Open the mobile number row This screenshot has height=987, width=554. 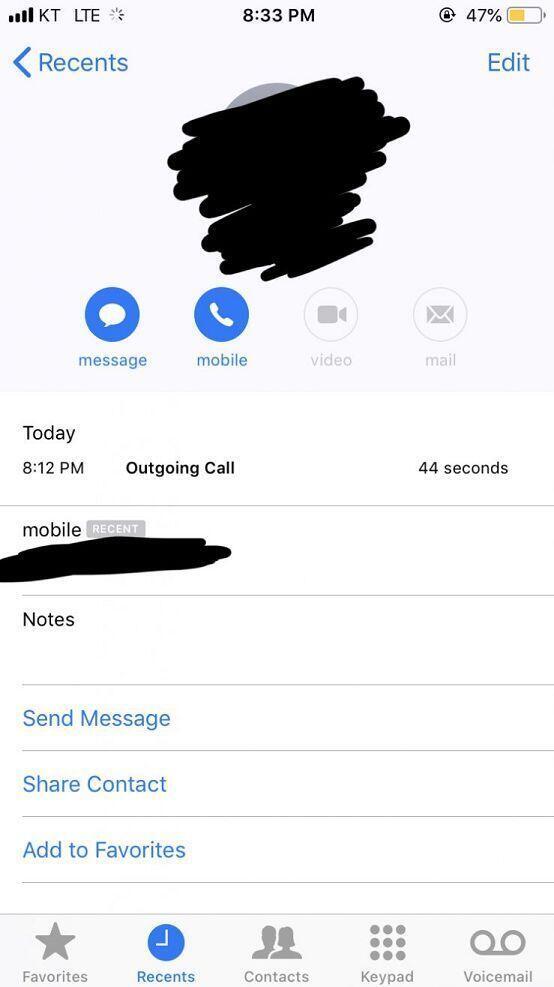tap(277, 550)
